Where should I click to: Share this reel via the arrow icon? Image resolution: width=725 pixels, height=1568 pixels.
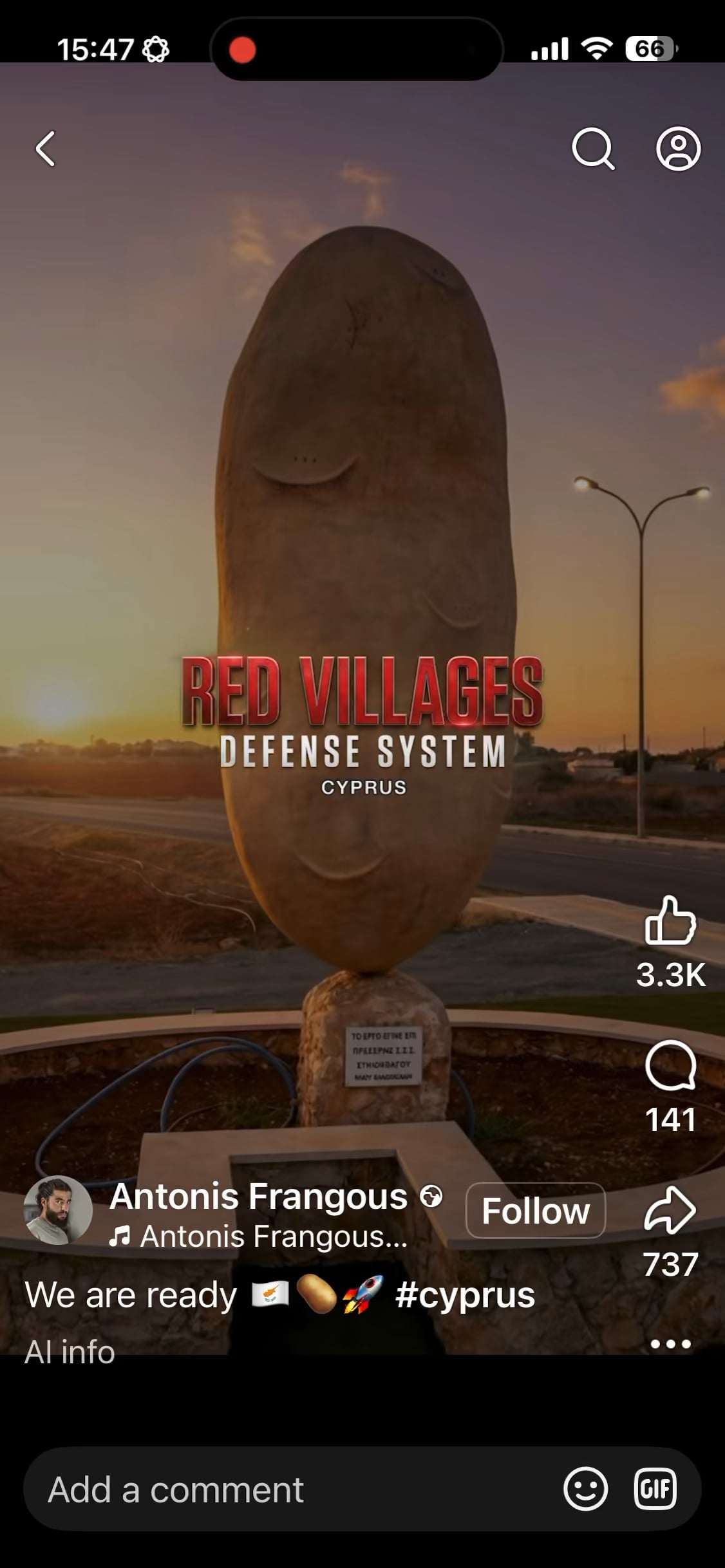pyautogui.click(x=670, y=1211)
